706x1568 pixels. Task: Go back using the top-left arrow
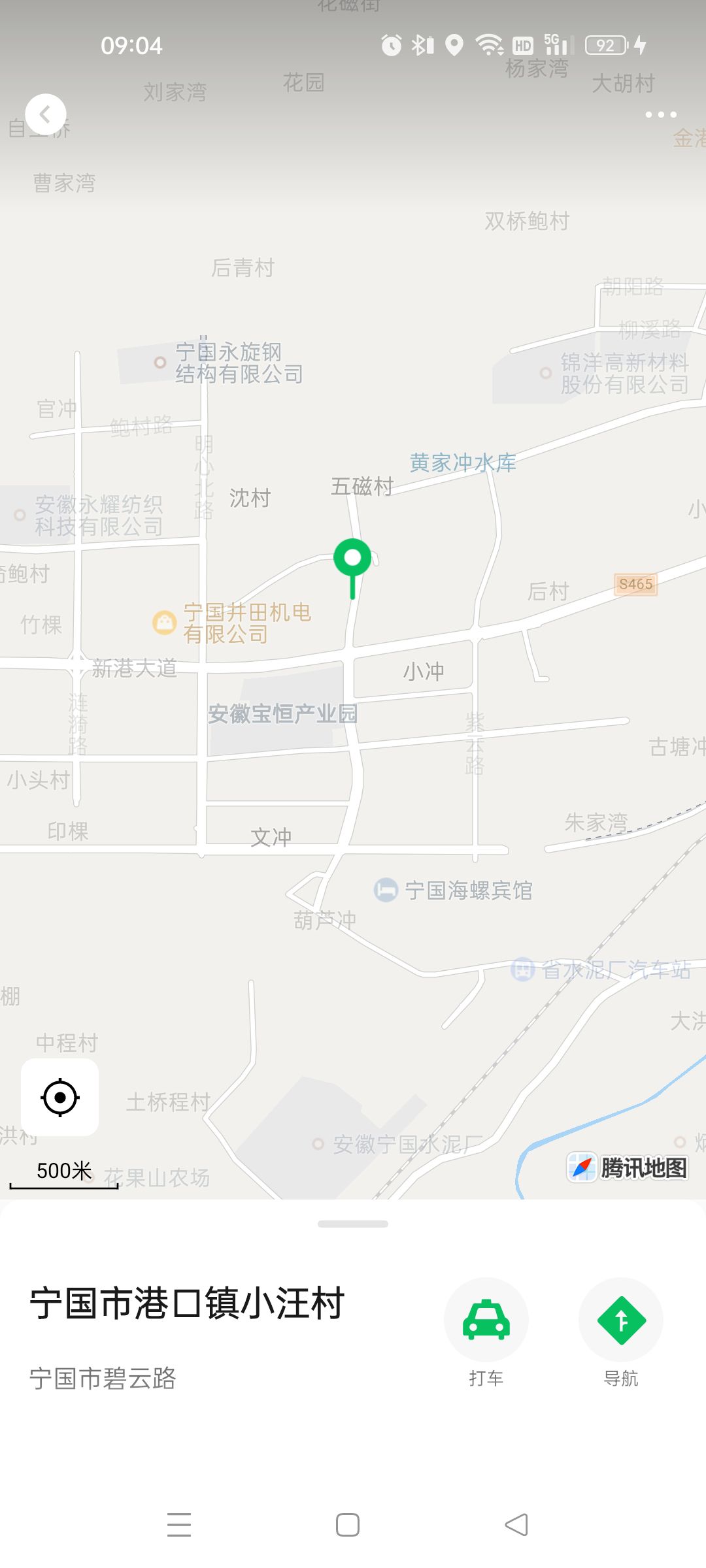click(45, 115)
